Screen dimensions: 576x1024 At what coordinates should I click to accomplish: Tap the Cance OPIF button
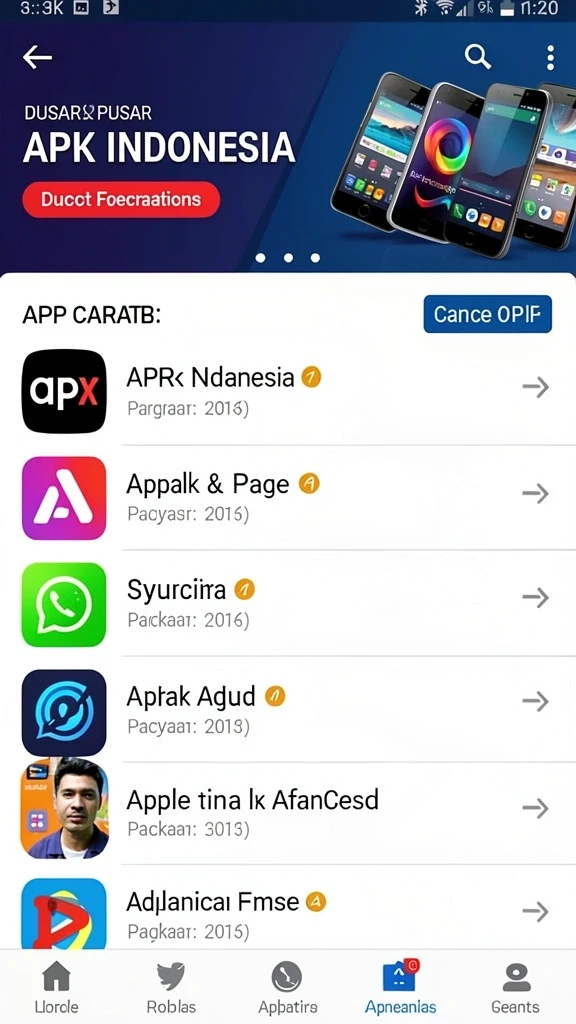tap(487, 314)
